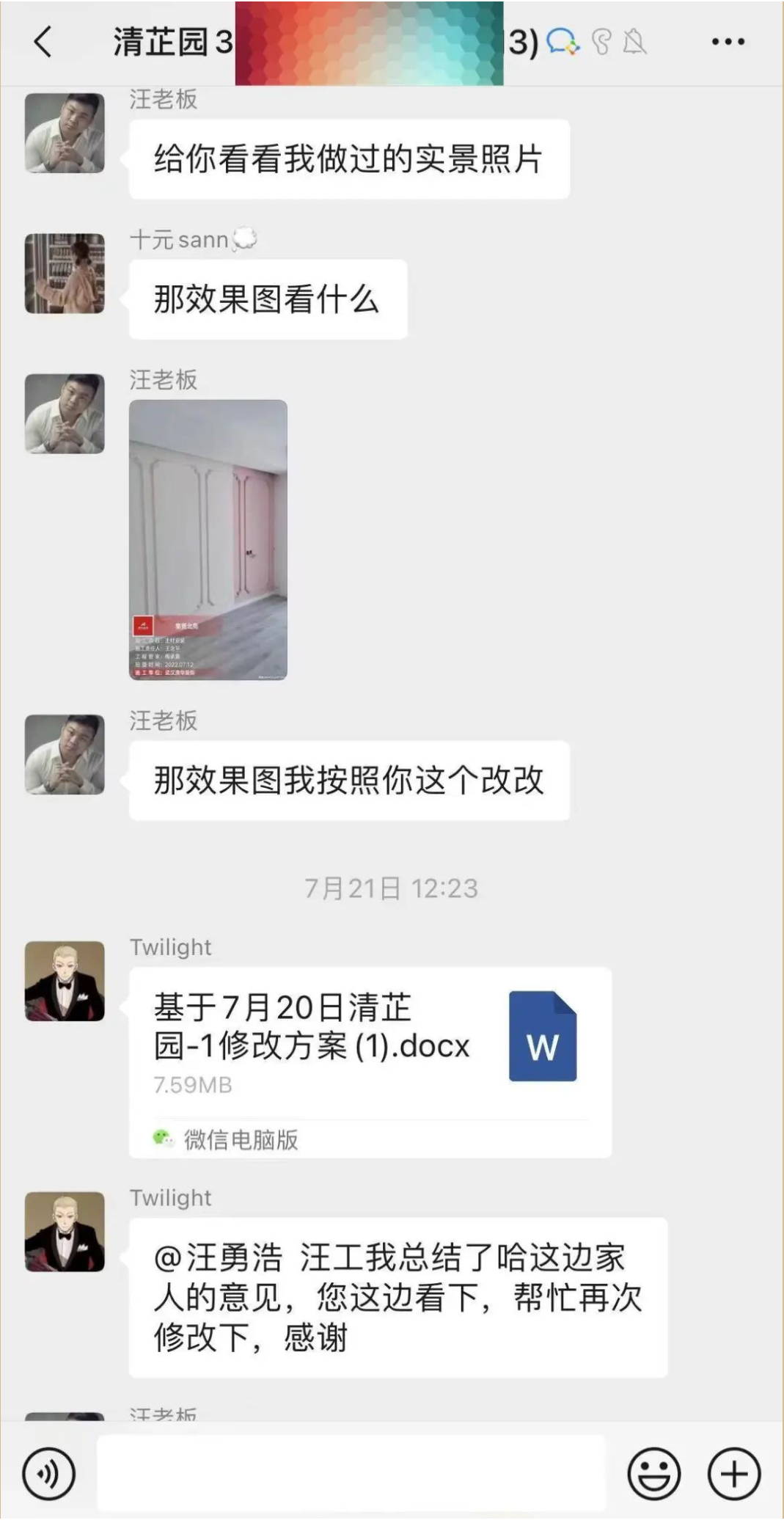The image size is (784, 1523).
Task: Enable receiver mode via the ear icon
Action: coord(604,42)
